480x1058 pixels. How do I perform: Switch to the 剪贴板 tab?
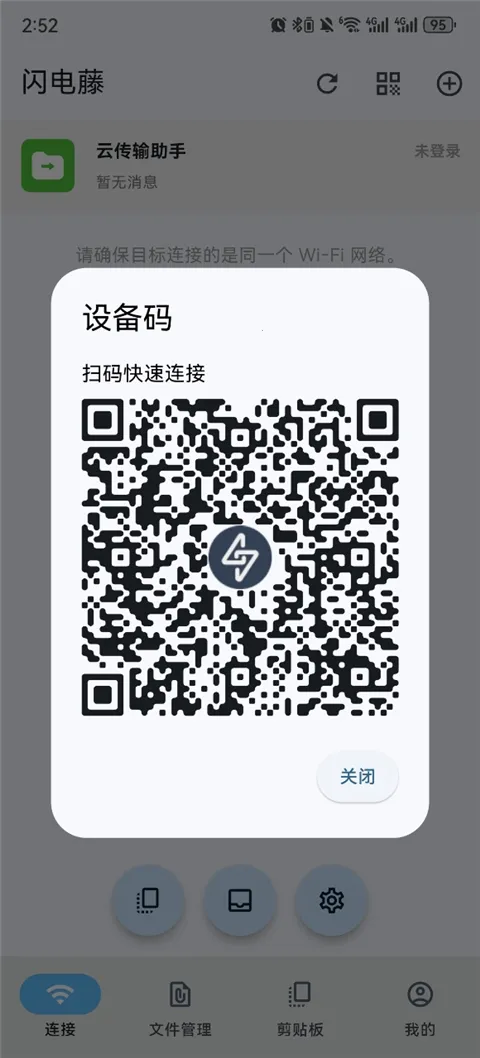[300, 1008]
